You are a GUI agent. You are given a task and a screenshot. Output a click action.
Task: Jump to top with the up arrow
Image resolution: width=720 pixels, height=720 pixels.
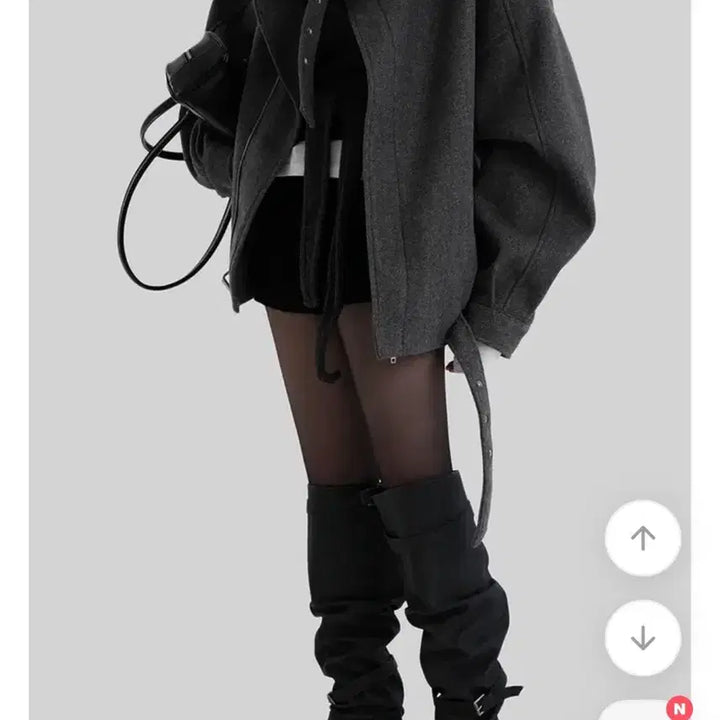(643, 538)
